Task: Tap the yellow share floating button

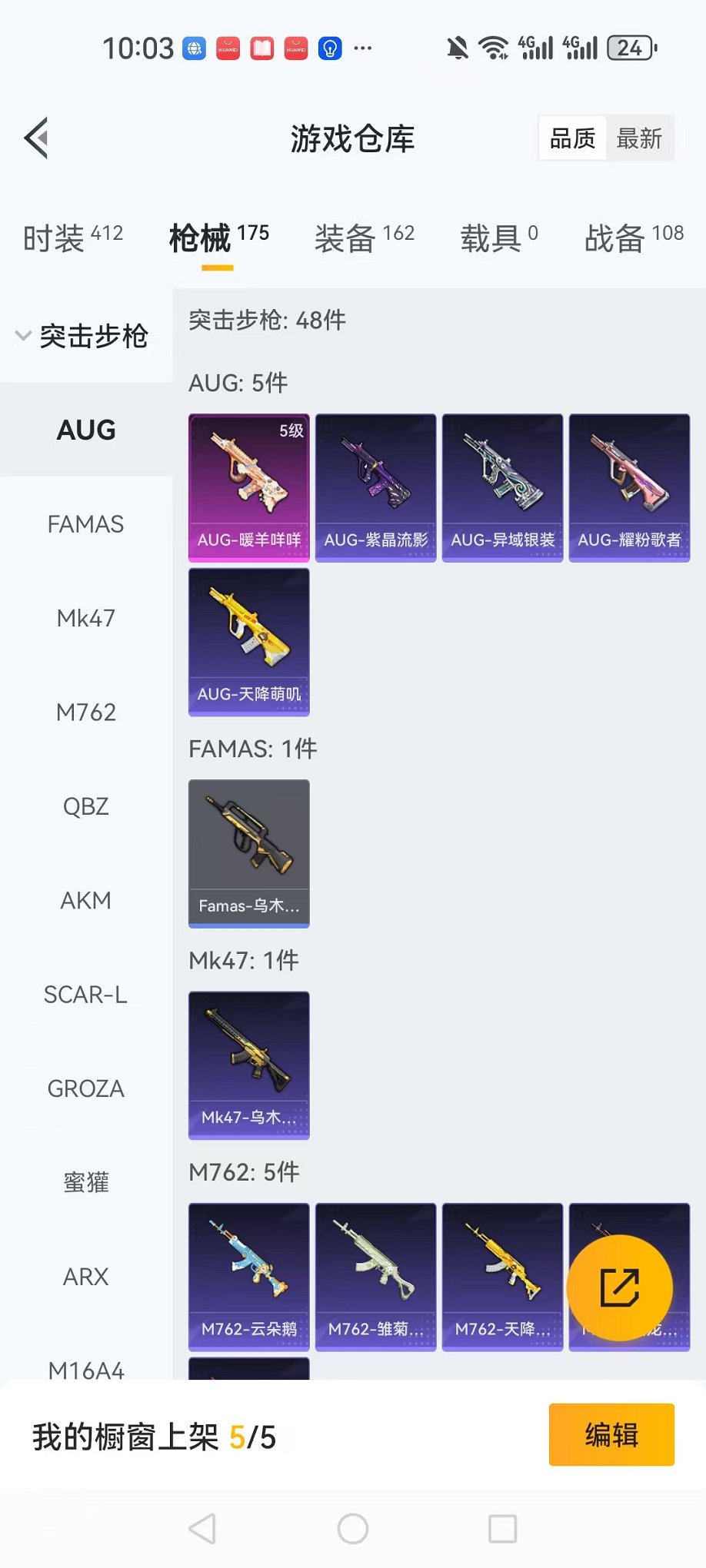Action: click(620, 1287)
